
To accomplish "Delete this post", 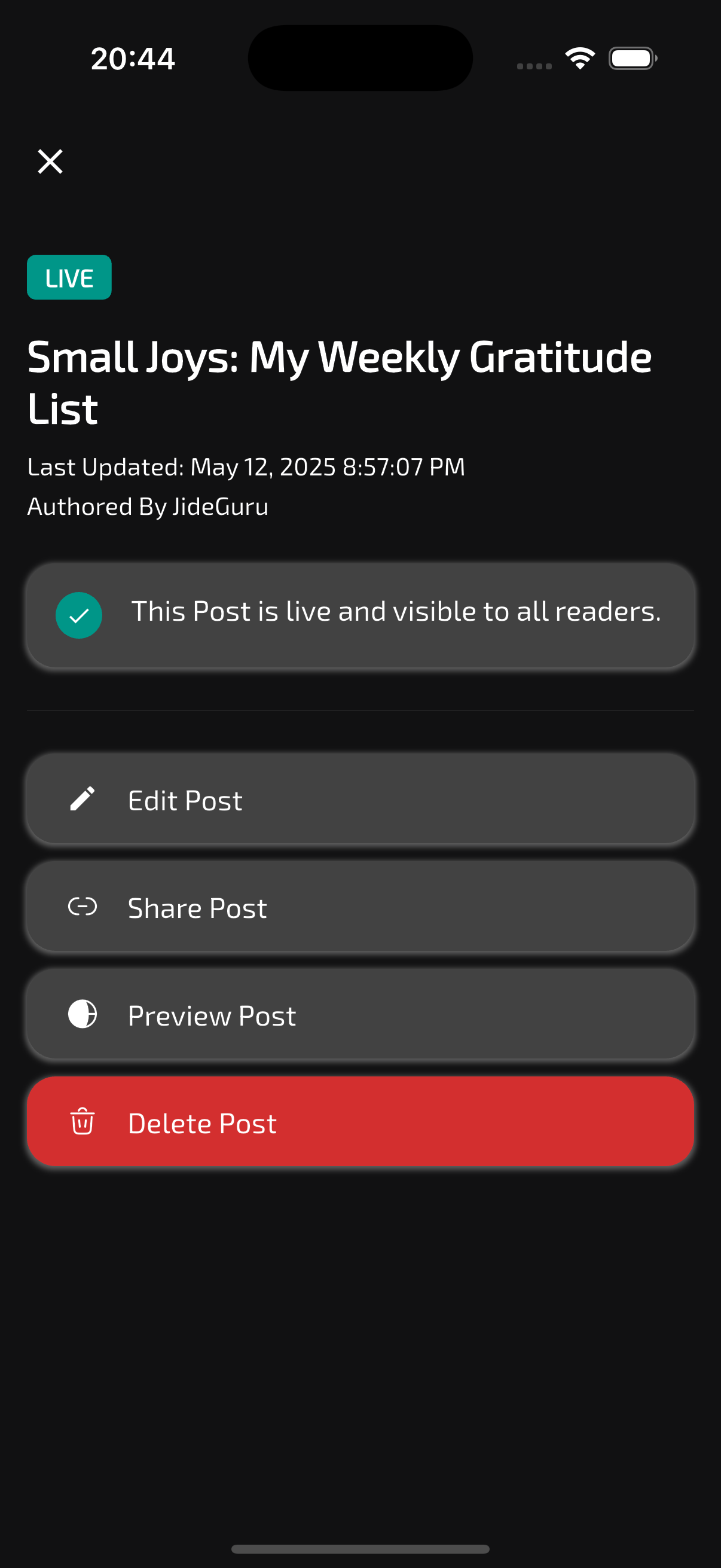I will tap(359, 1122).
